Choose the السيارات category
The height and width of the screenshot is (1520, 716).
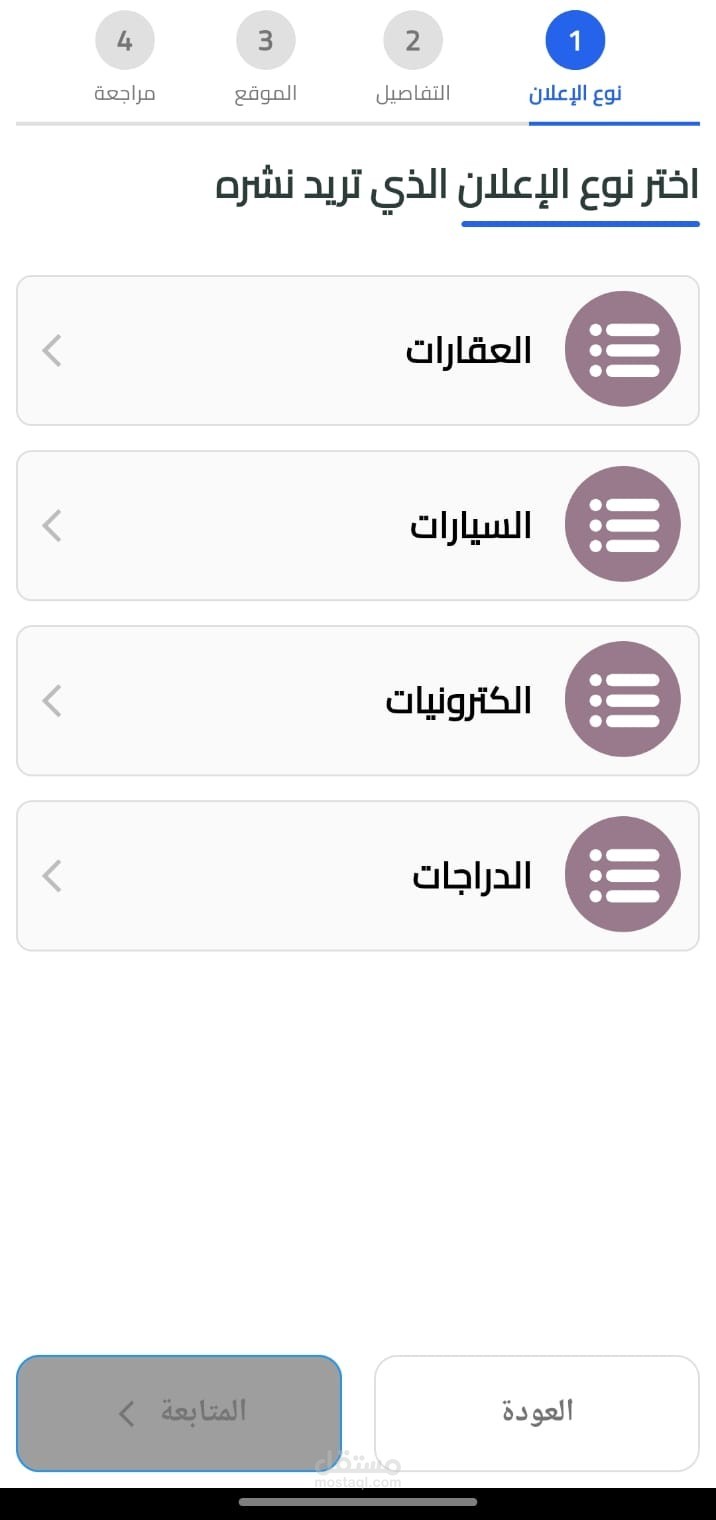click(358, 526)
